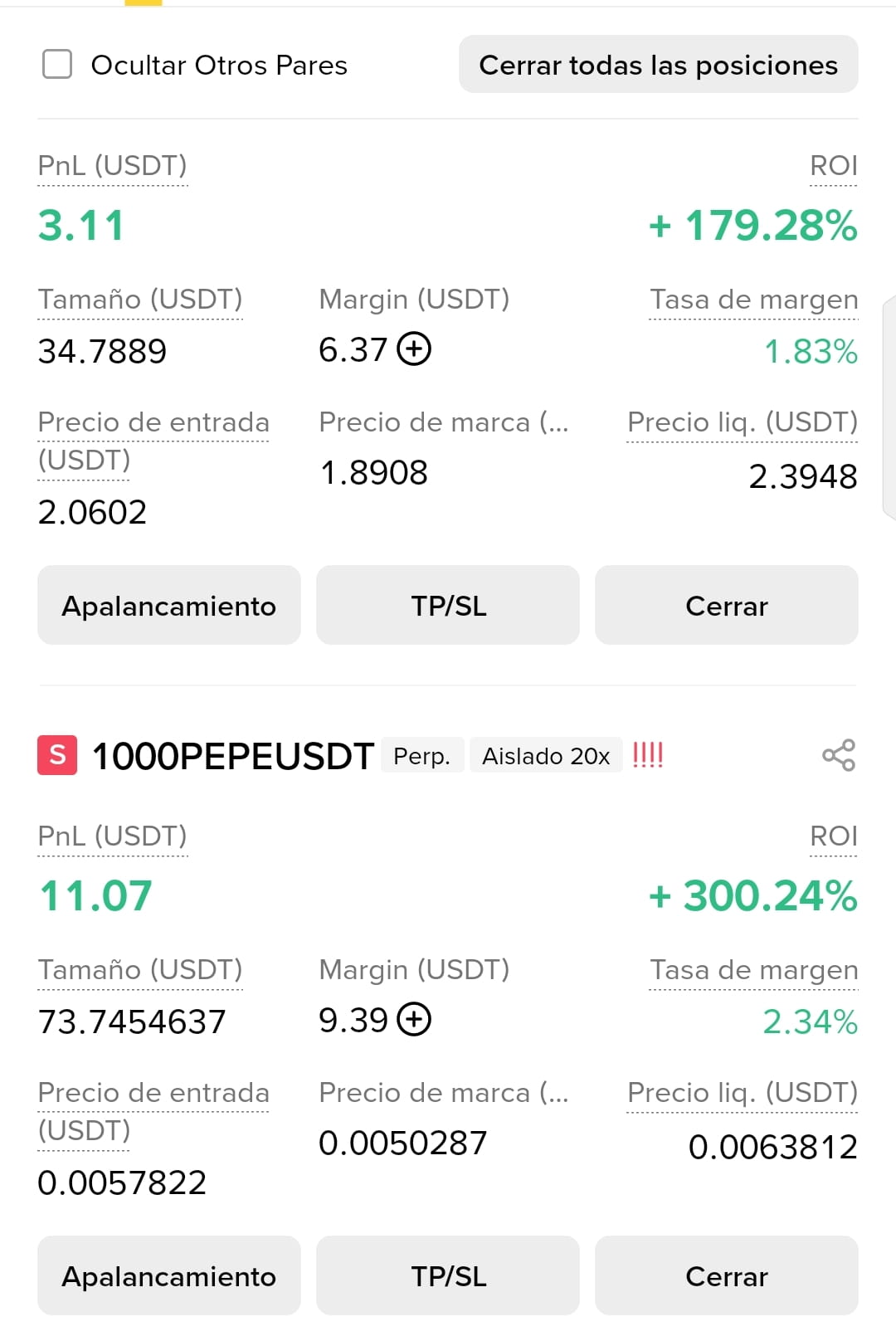
Task: Adjust Apalancamiento for 1000PEPEUSDT
Action: tap(169, 1275)
